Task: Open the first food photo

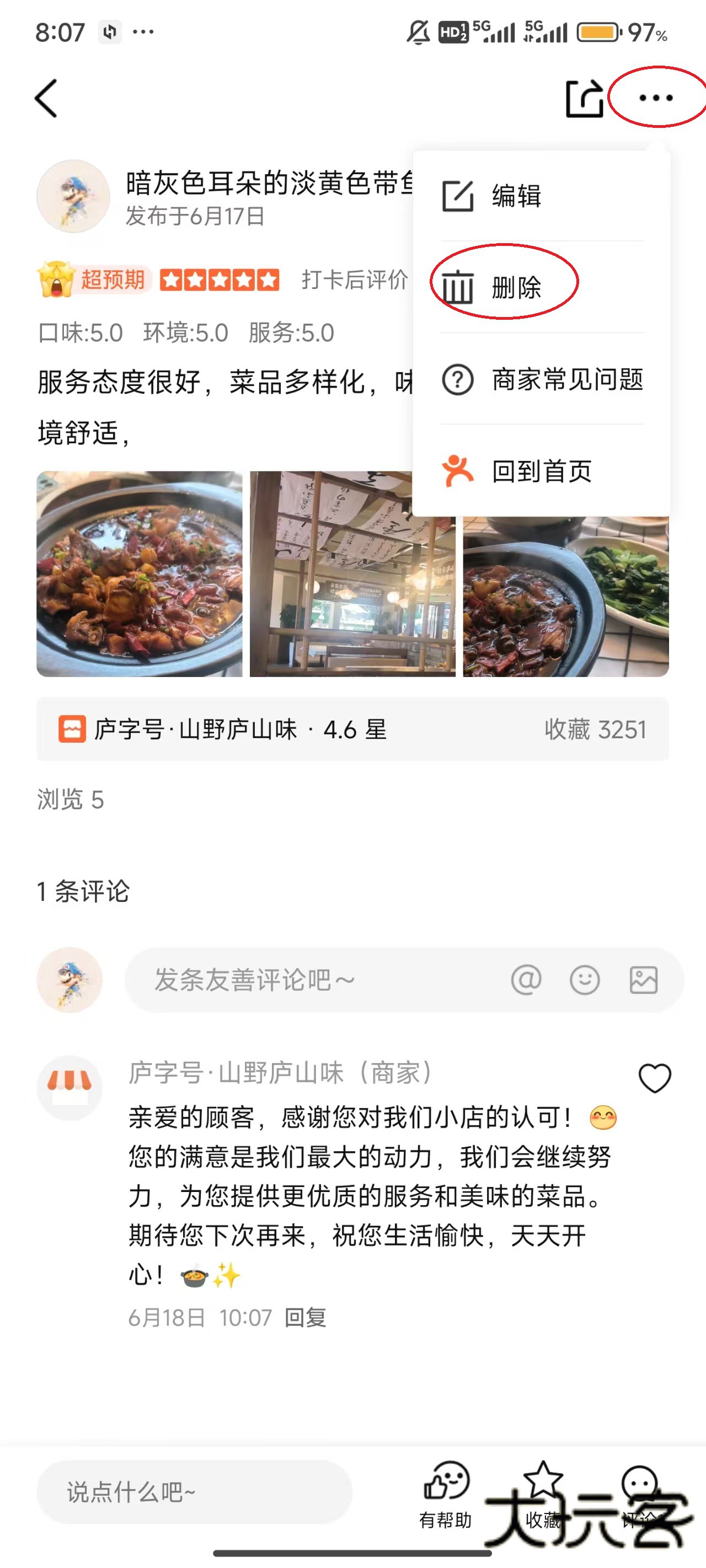Action: pos(140,573)
